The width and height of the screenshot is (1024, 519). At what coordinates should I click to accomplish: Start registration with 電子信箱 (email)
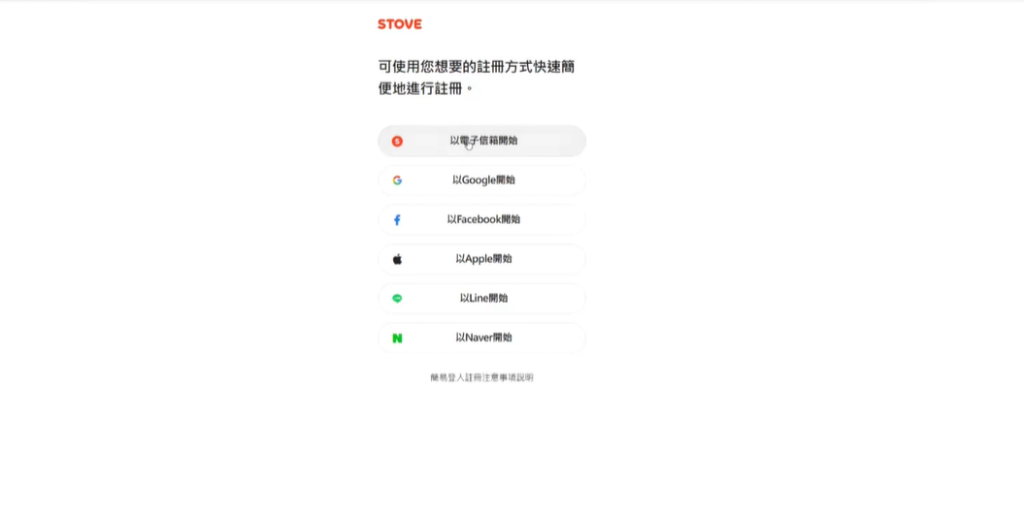482,141
